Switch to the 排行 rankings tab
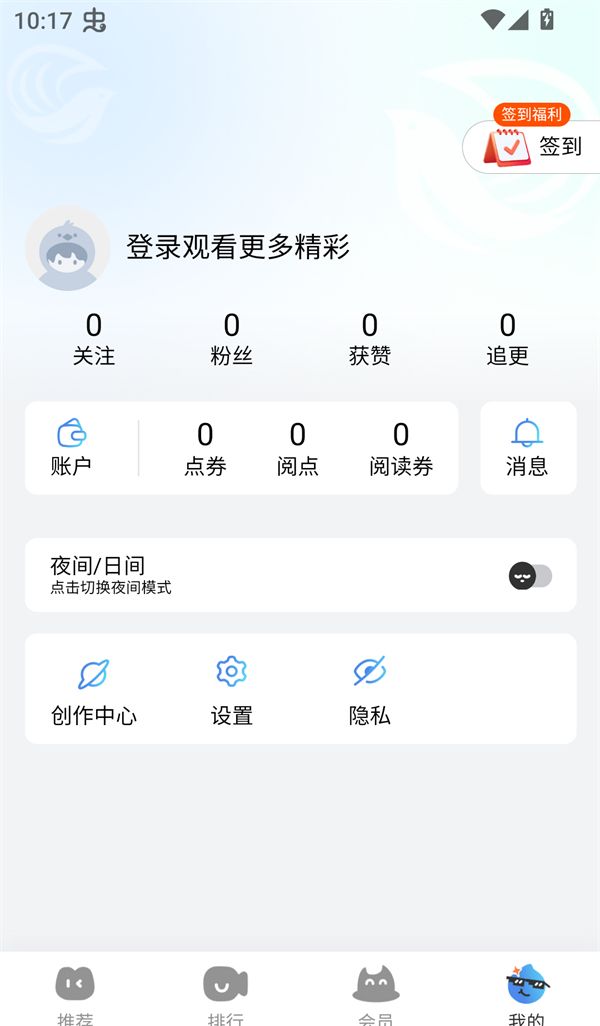600x1026 pixels. (x=225, y=994)
